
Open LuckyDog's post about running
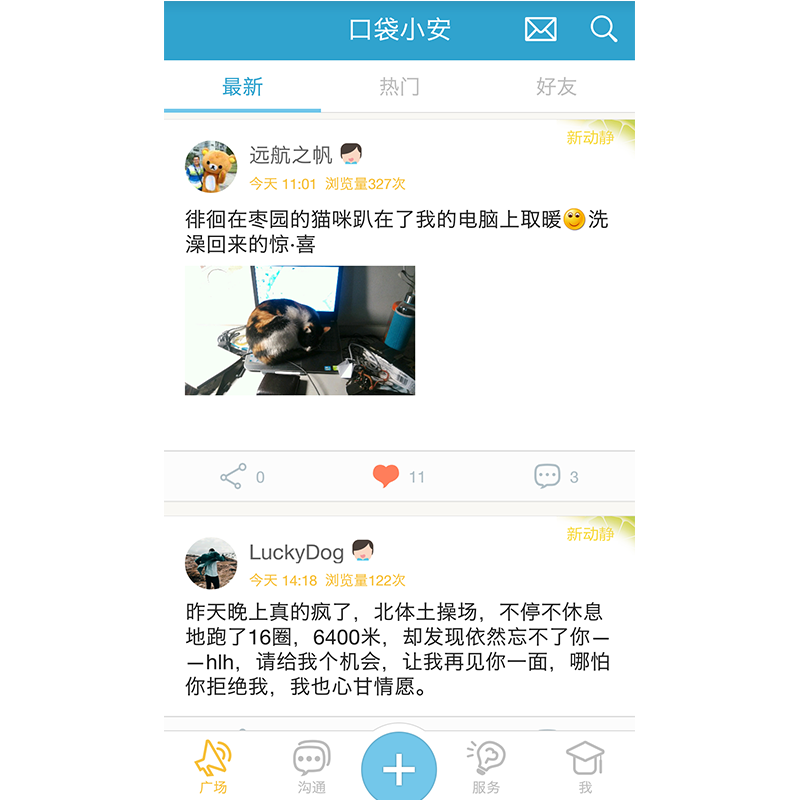398,649
